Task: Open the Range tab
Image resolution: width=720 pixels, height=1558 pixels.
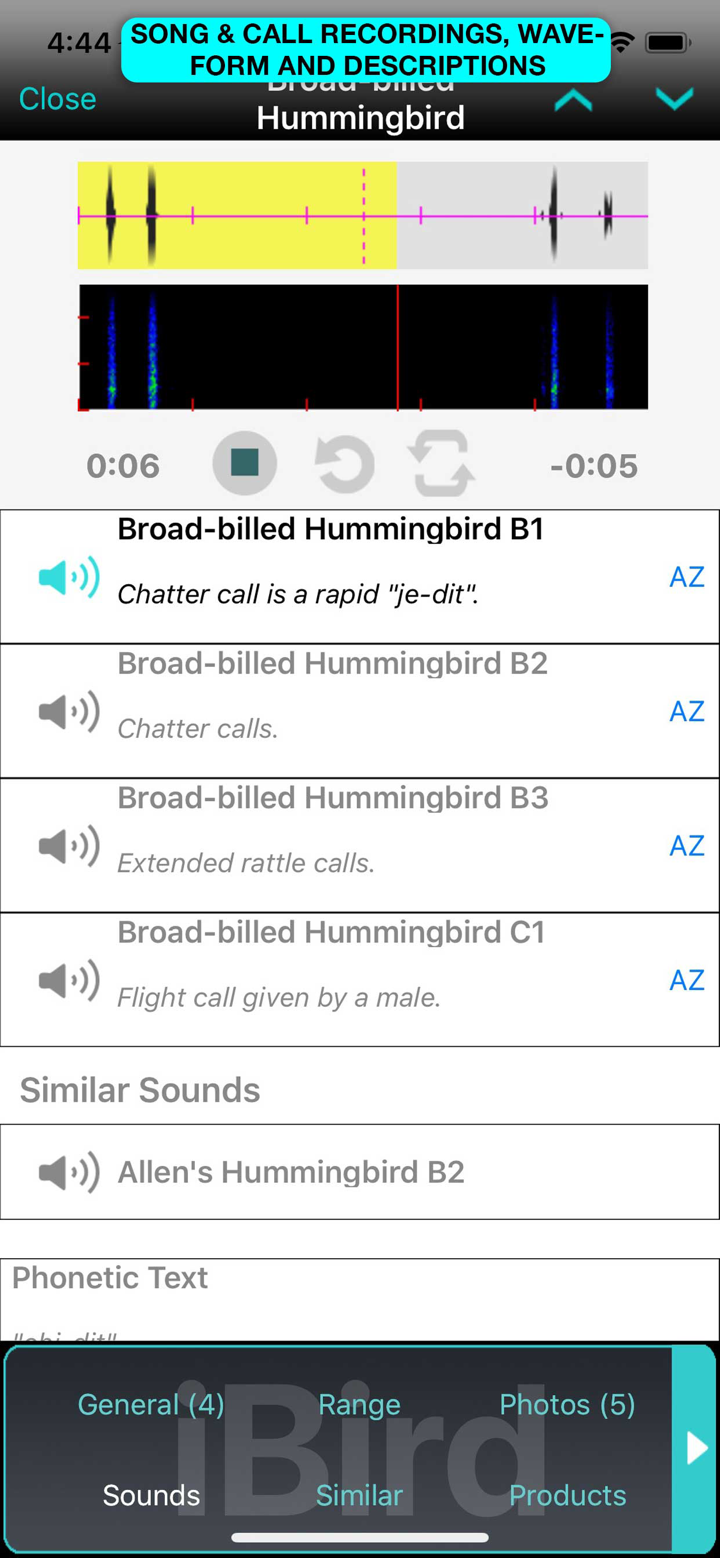Action: [359, 1404]
